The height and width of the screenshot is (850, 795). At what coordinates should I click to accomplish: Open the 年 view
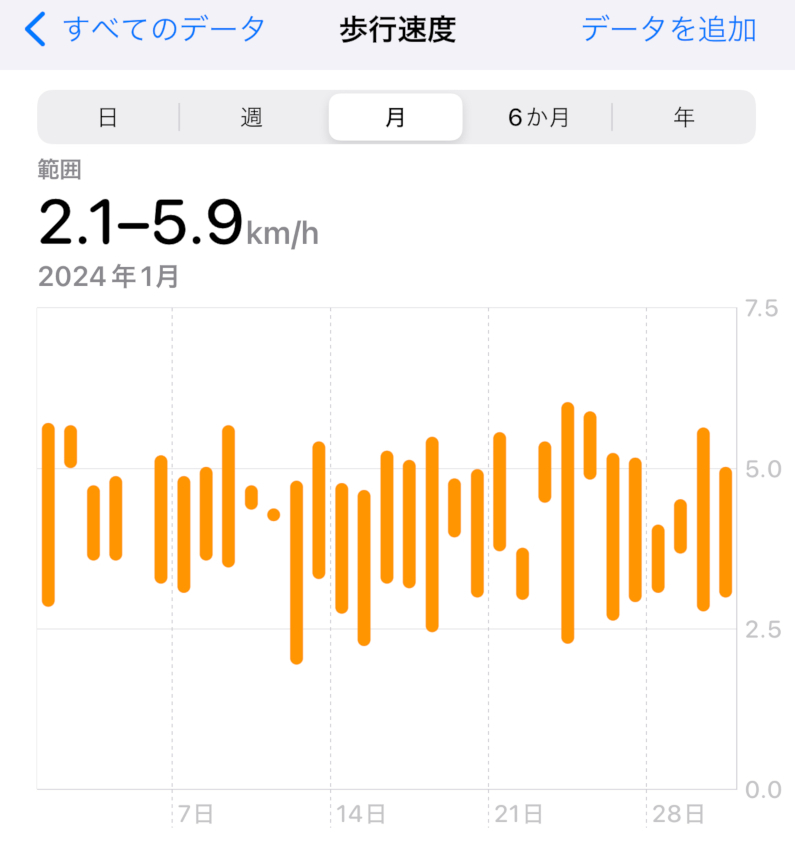(x=684, y=118)
